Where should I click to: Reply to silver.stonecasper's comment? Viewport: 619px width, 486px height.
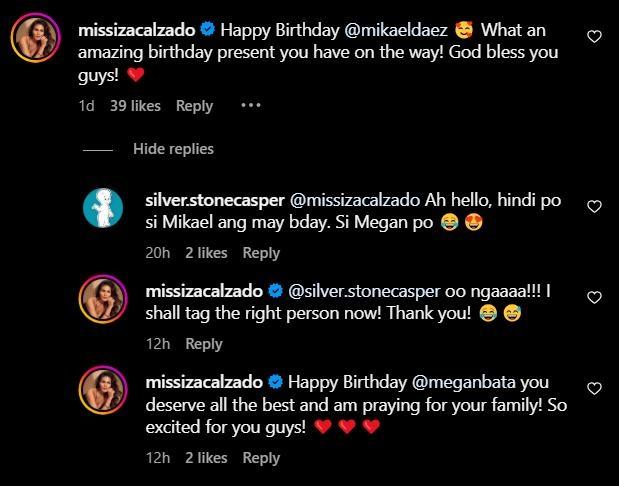click(x=261, y=253)
